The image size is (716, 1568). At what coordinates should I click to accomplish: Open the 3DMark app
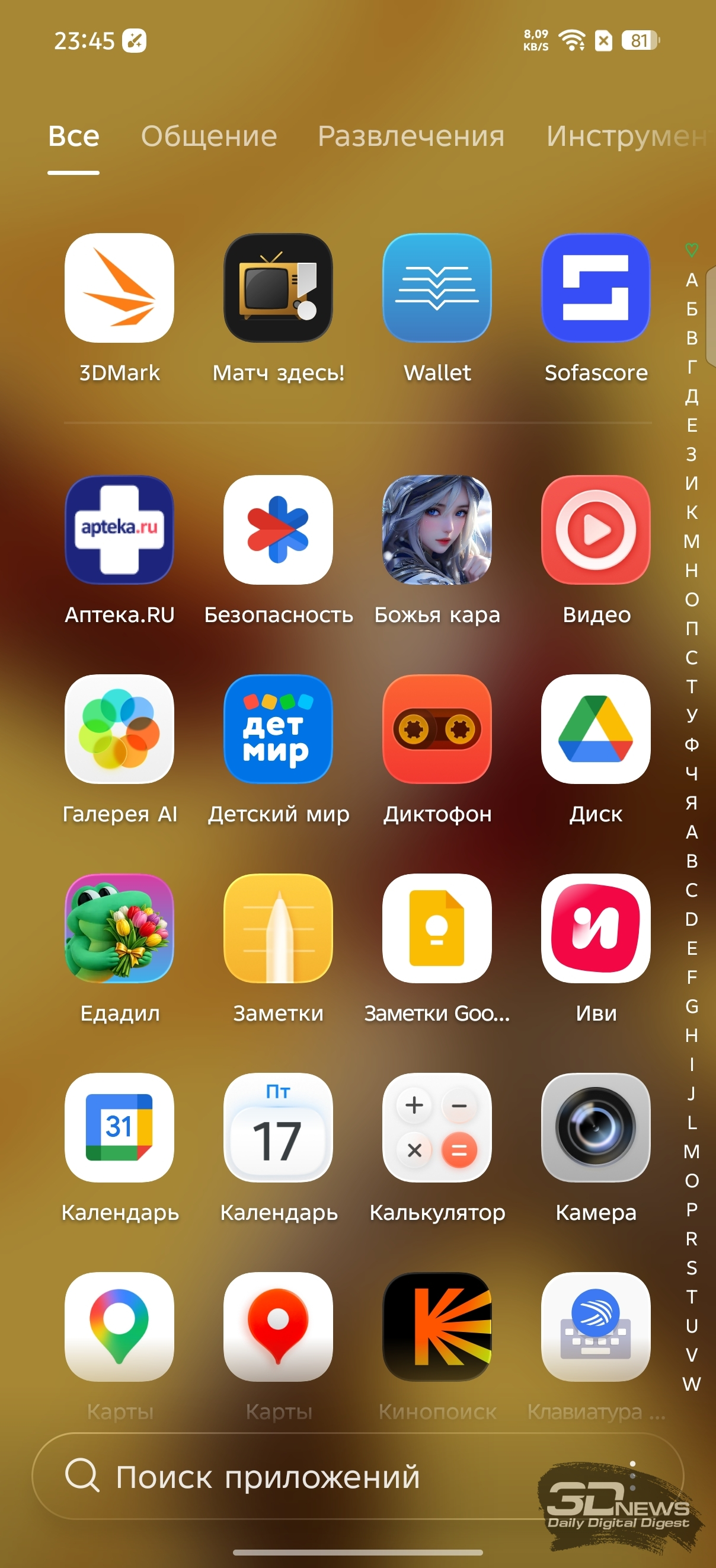[x=119, y=288]
